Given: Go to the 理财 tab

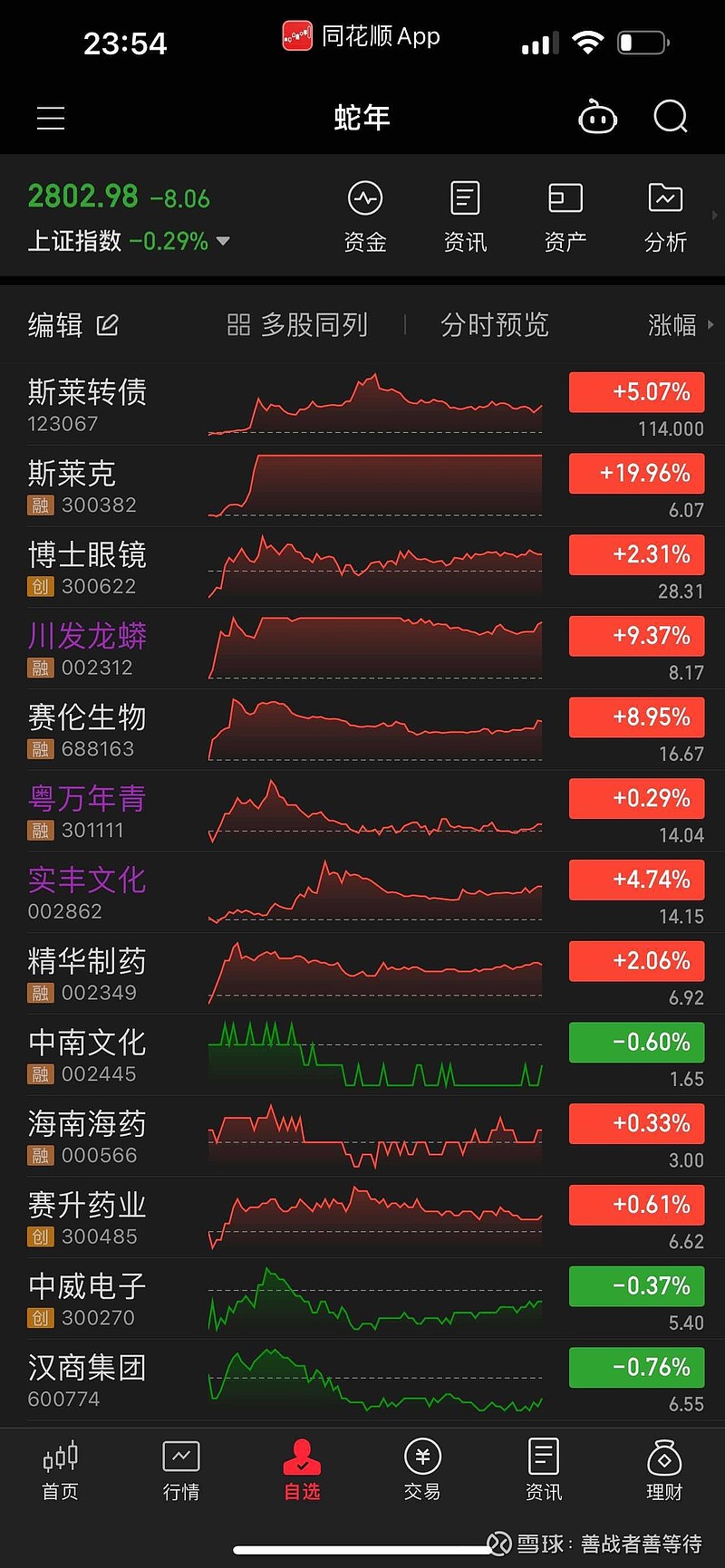Looking at the screenshot, I should pyautogui.click(x=664, y=1470).
